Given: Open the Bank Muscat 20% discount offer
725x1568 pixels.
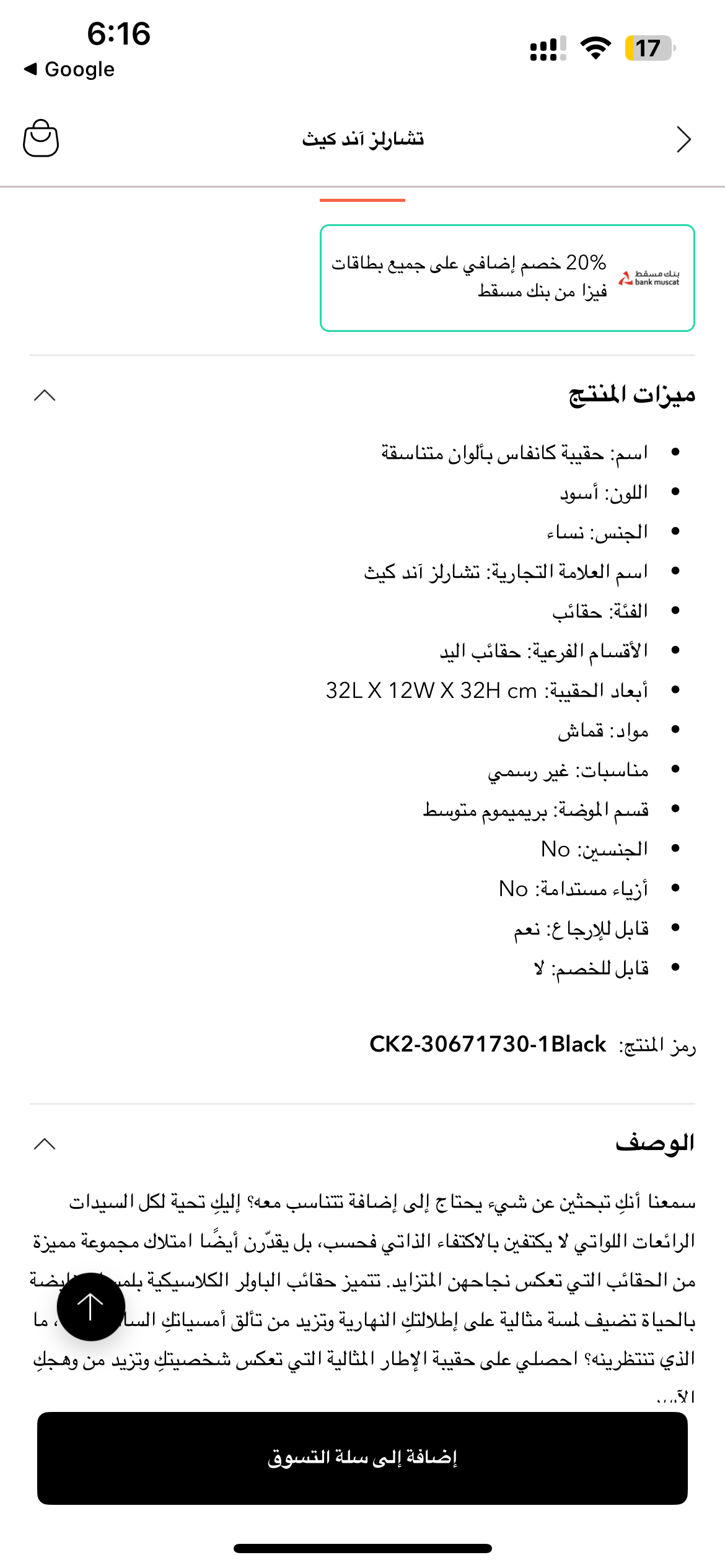Looking at the screenshot, I should [507, 278].
